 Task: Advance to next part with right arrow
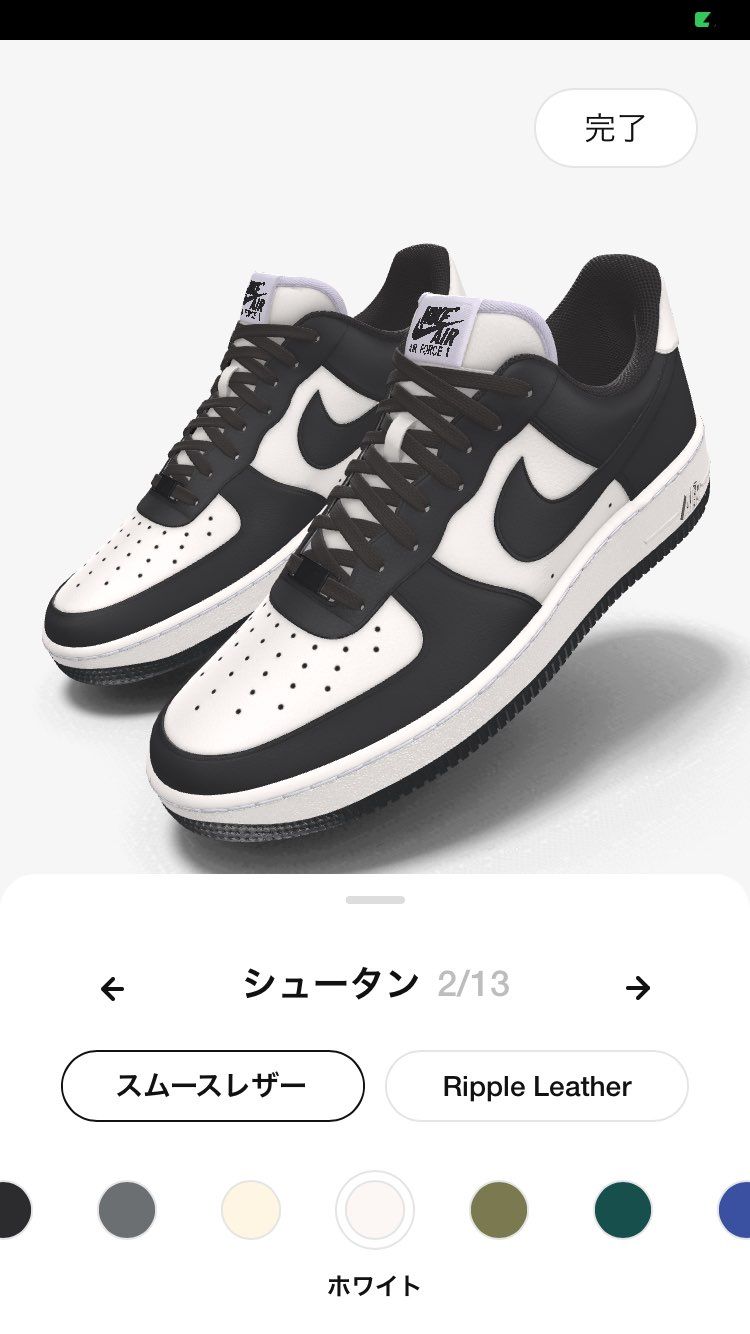click(639, 987)
